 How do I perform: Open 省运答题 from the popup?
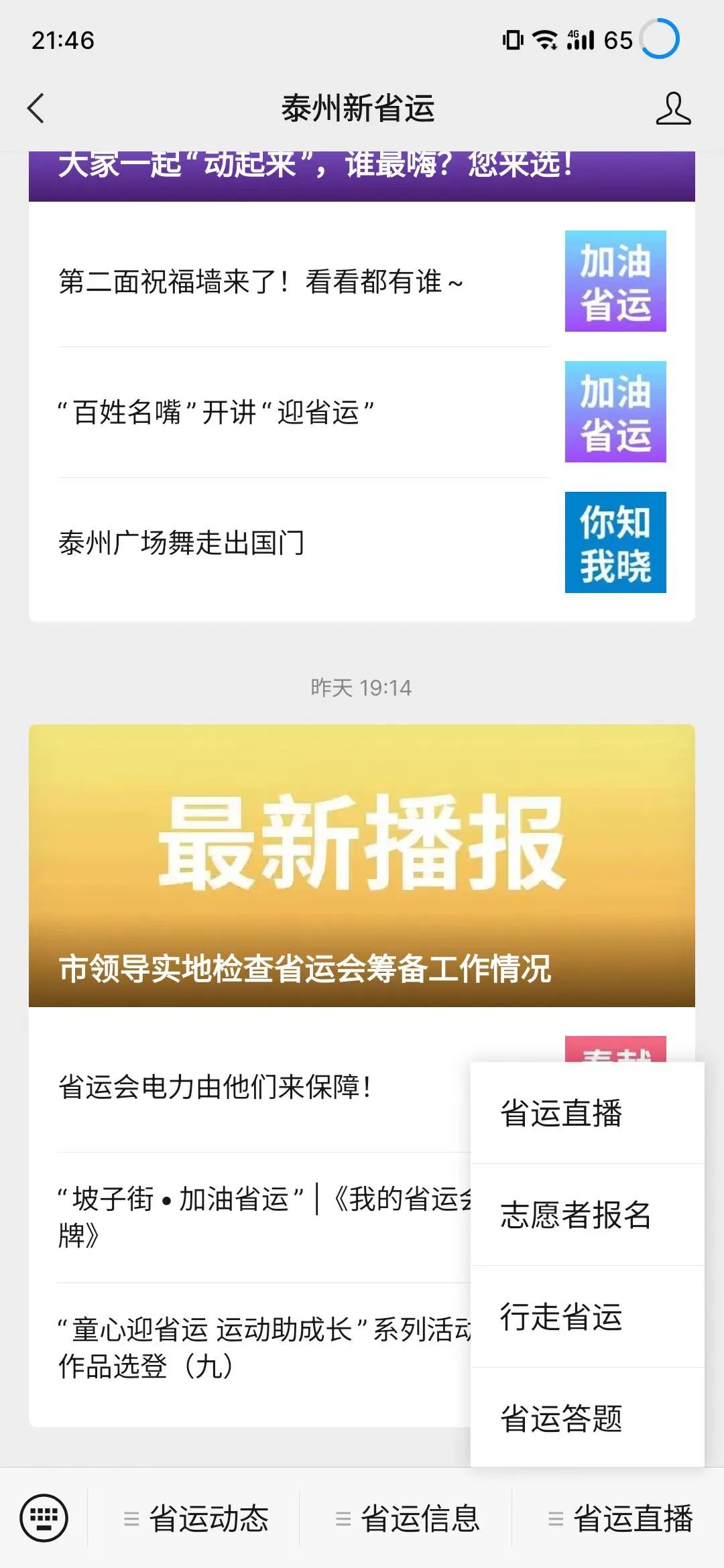[x=587, y=1418]
